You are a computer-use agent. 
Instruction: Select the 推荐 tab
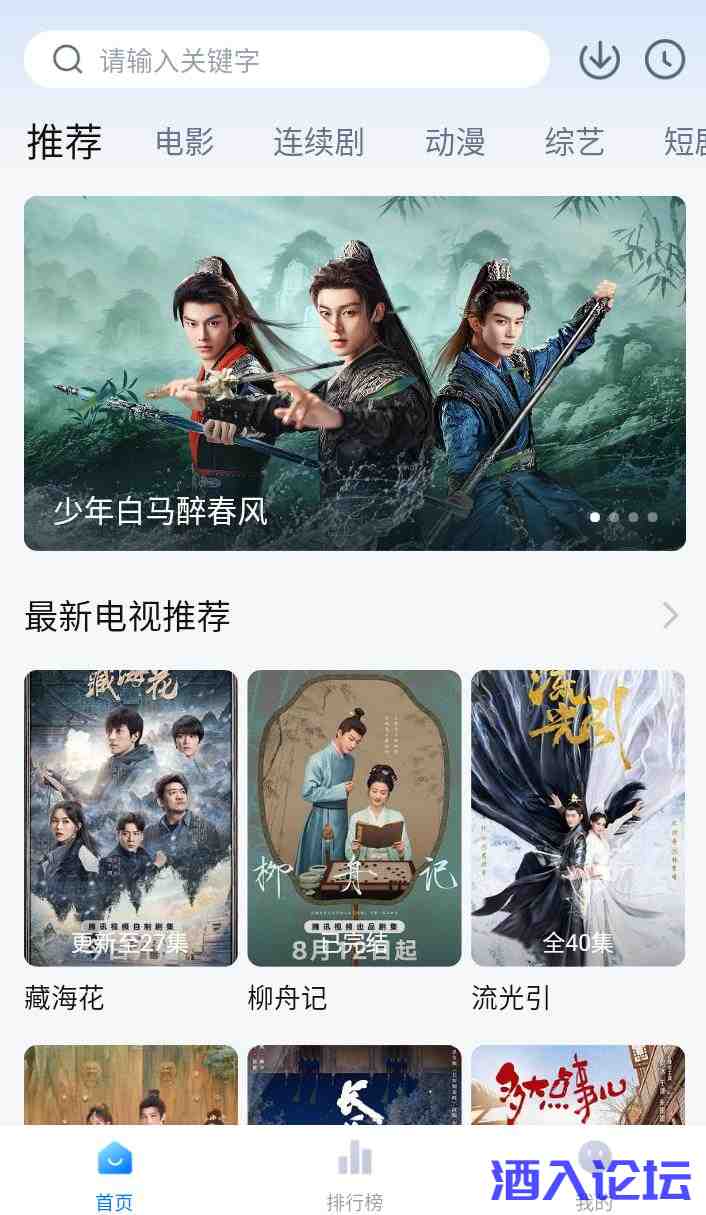(64, 142)
